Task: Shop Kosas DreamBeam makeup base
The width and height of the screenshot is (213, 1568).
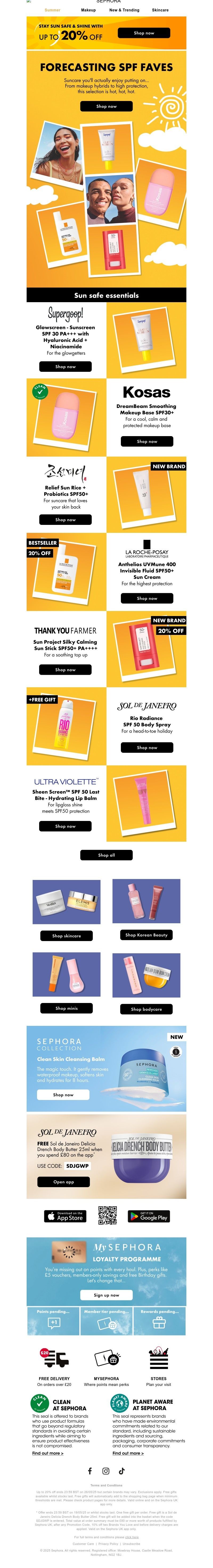Action: pos(146,441)
